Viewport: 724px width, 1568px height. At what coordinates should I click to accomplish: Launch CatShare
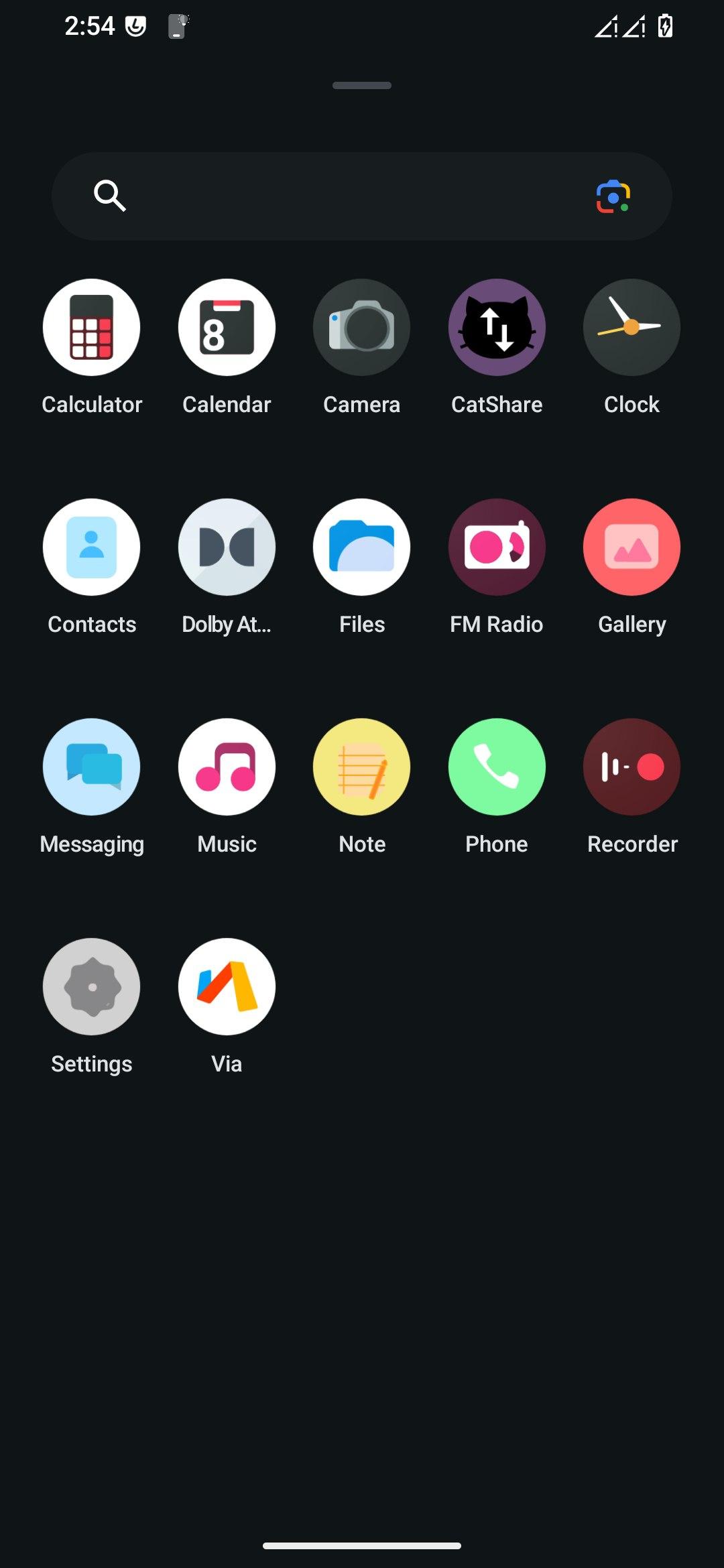(x=497, y=328)
